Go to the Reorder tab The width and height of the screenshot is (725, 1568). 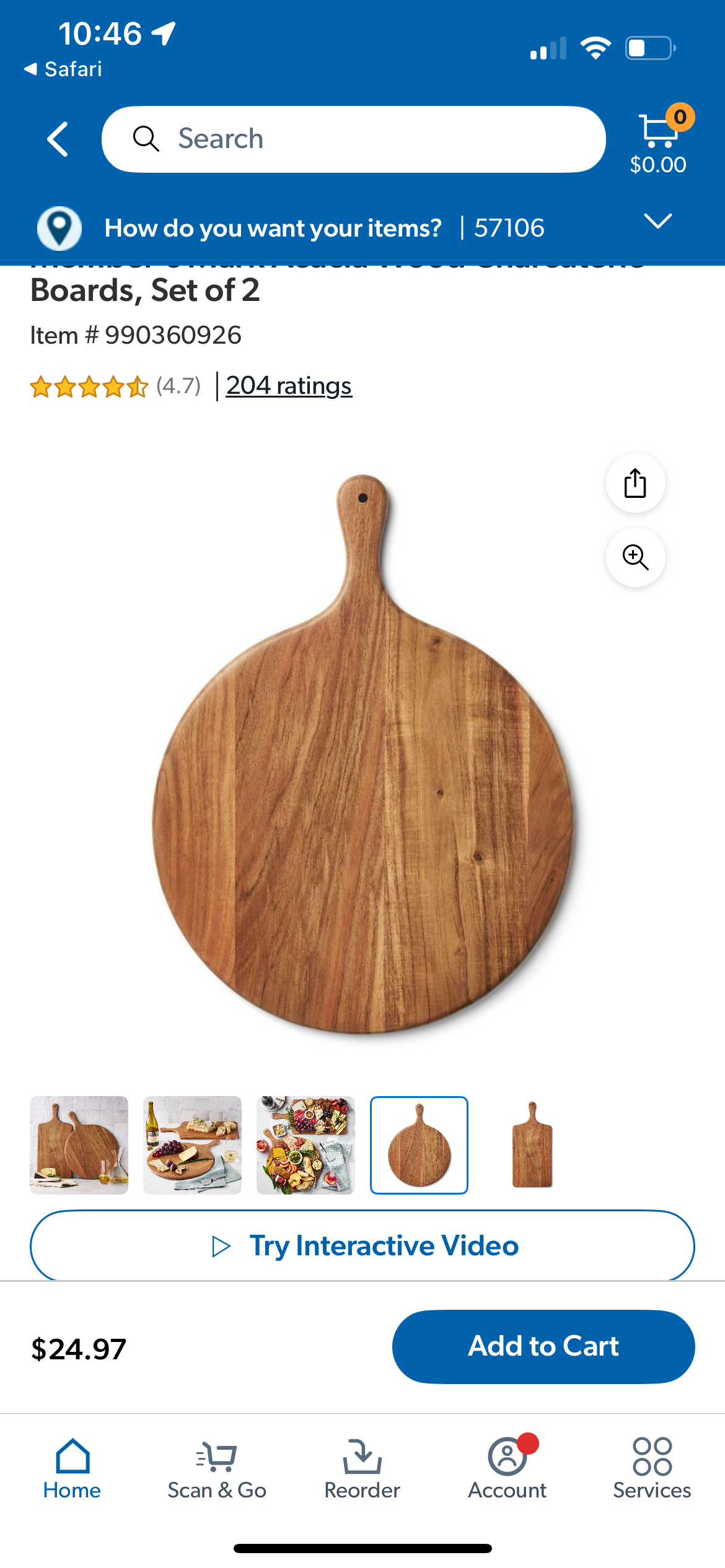(x=362, y=1468)
